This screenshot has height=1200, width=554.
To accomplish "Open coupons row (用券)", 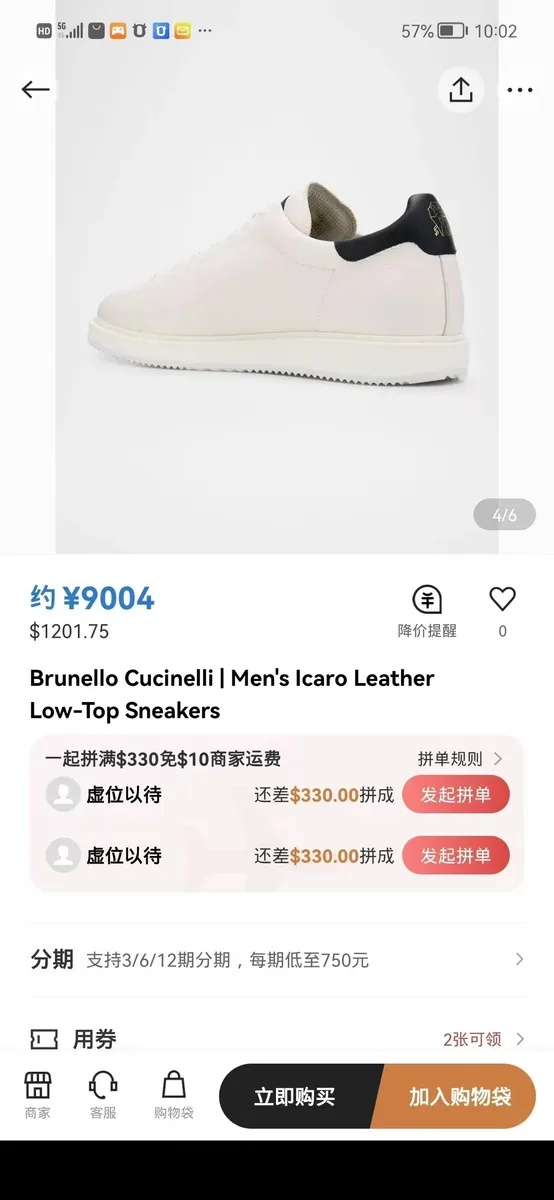I will pyautogui.click(x=277, y=1040).
